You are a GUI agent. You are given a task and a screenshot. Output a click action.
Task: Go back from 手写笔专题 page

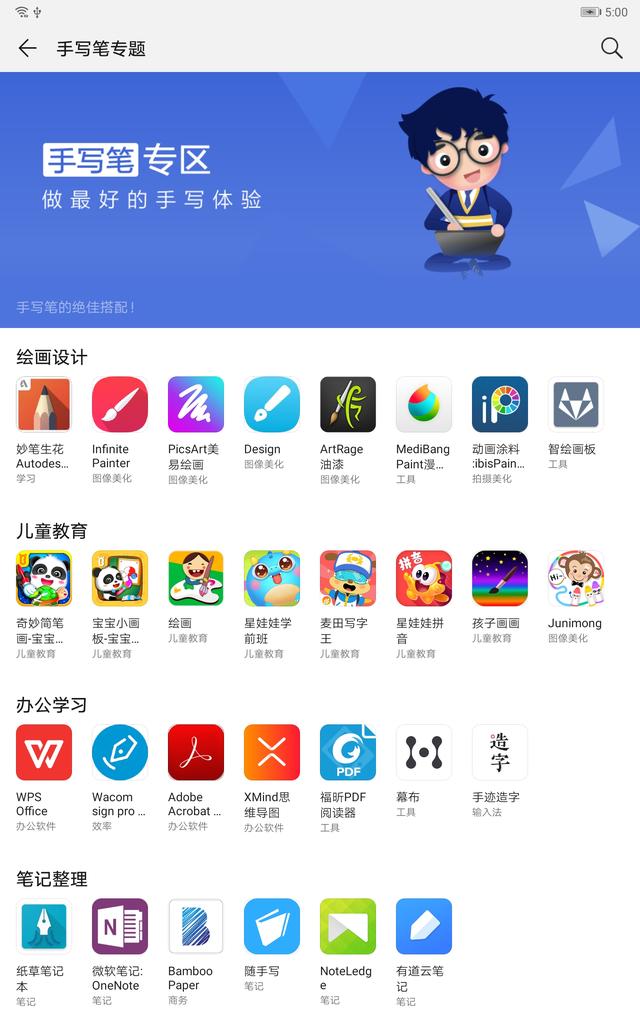pos(27,48)
